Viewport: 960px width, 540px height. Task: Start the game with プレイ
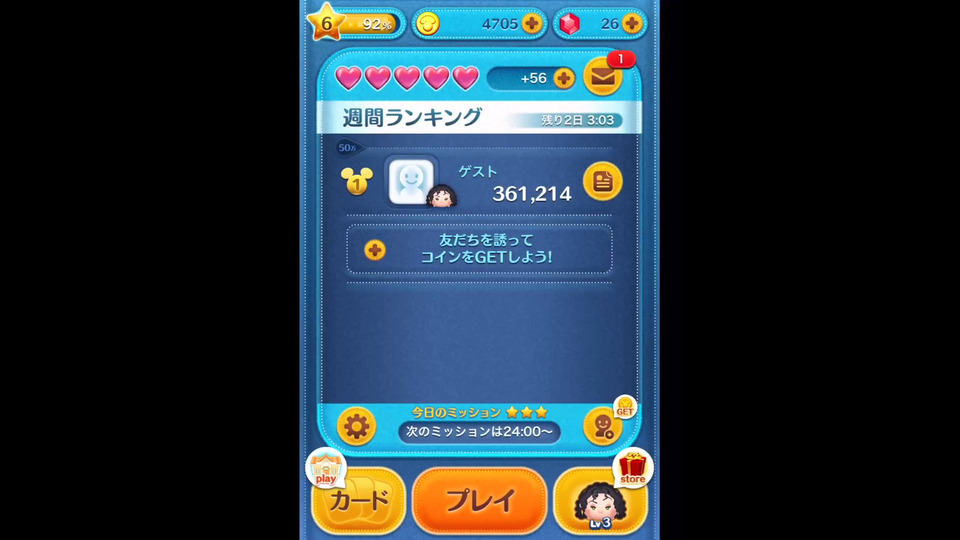pyautogui.click(x=479, y=500)
